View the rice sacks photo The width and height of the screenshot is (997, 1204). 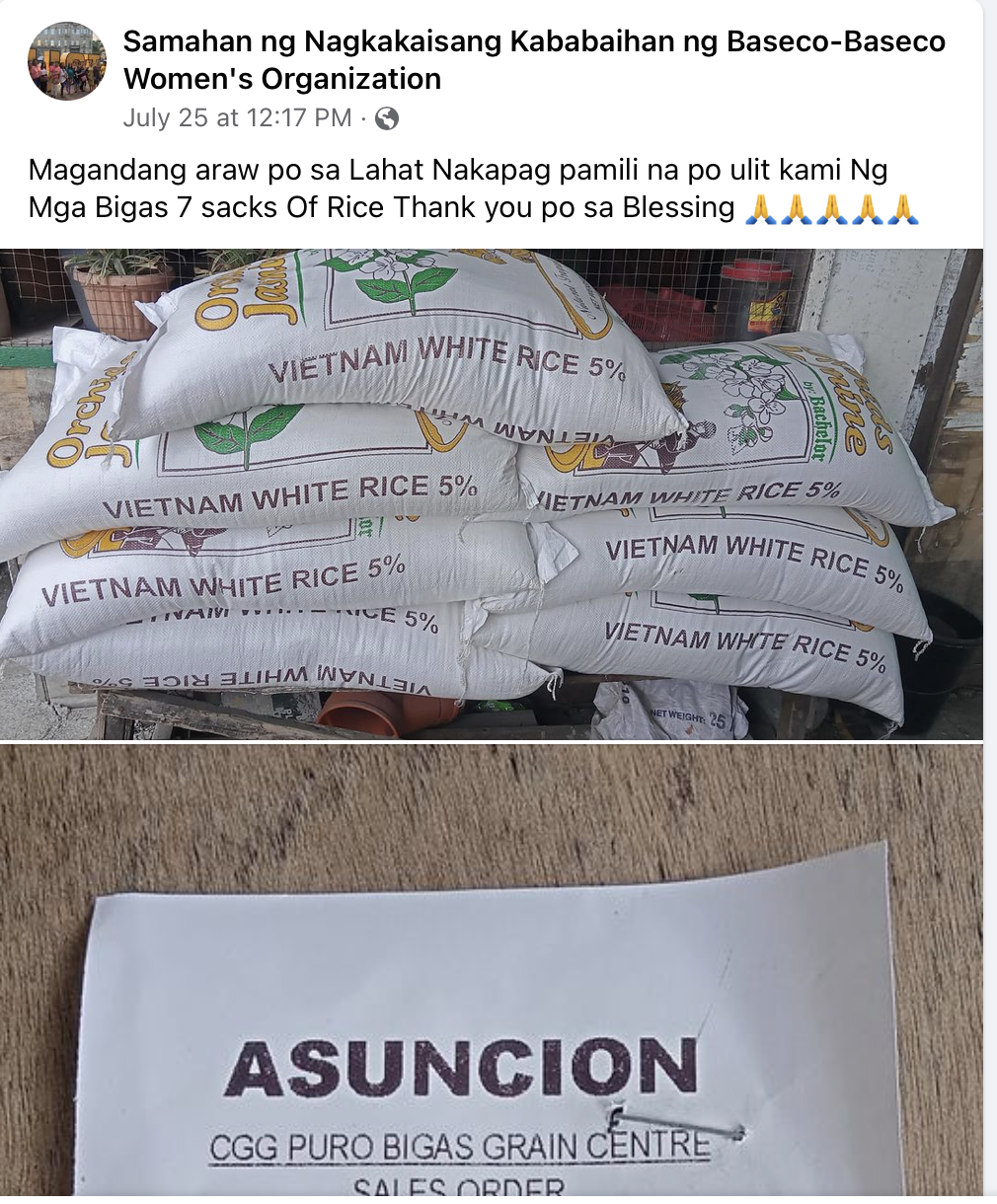[x=491, y=493]
